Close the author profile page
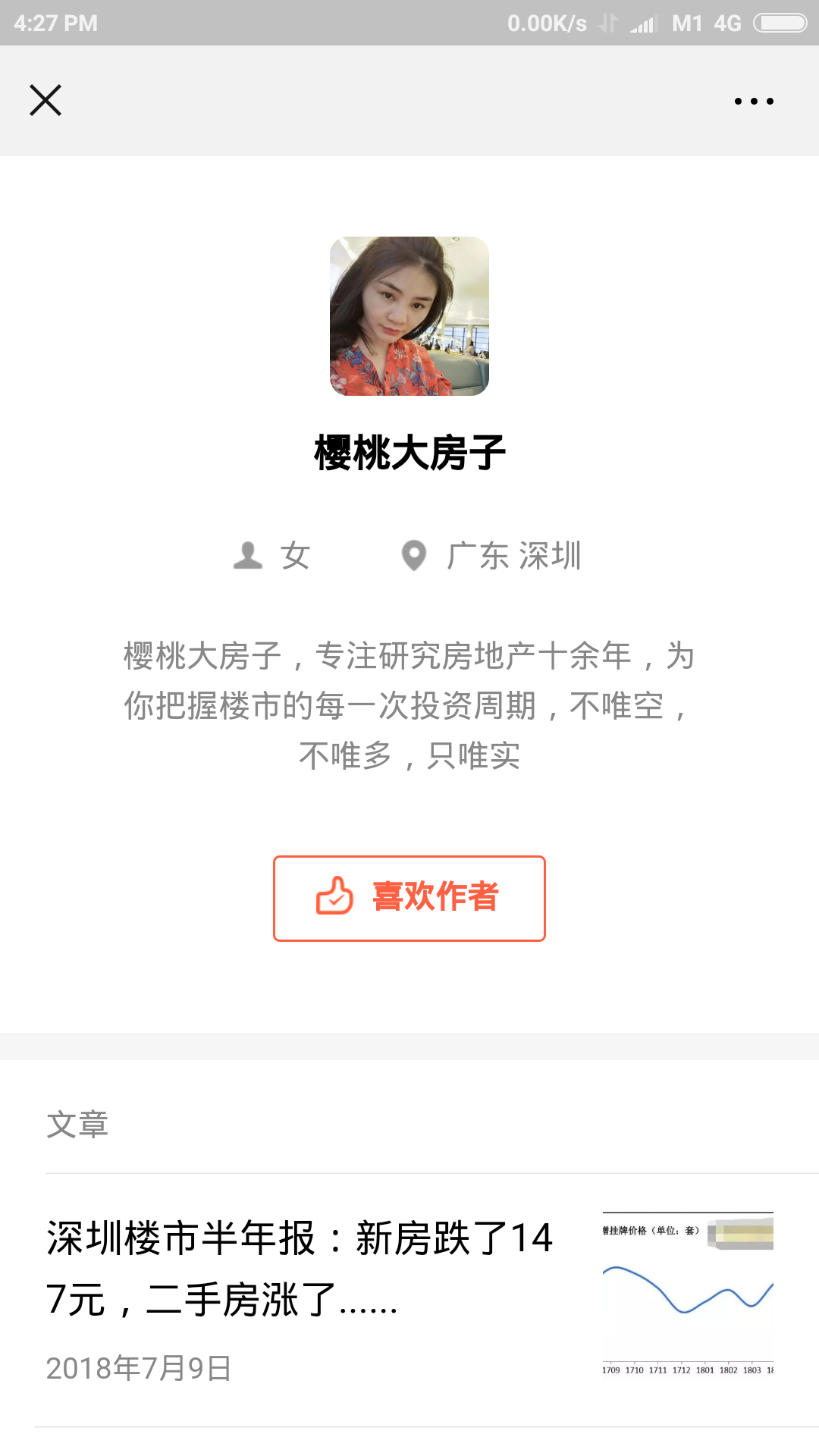Viewport: 819px width, 1456px height. point(45,100)
